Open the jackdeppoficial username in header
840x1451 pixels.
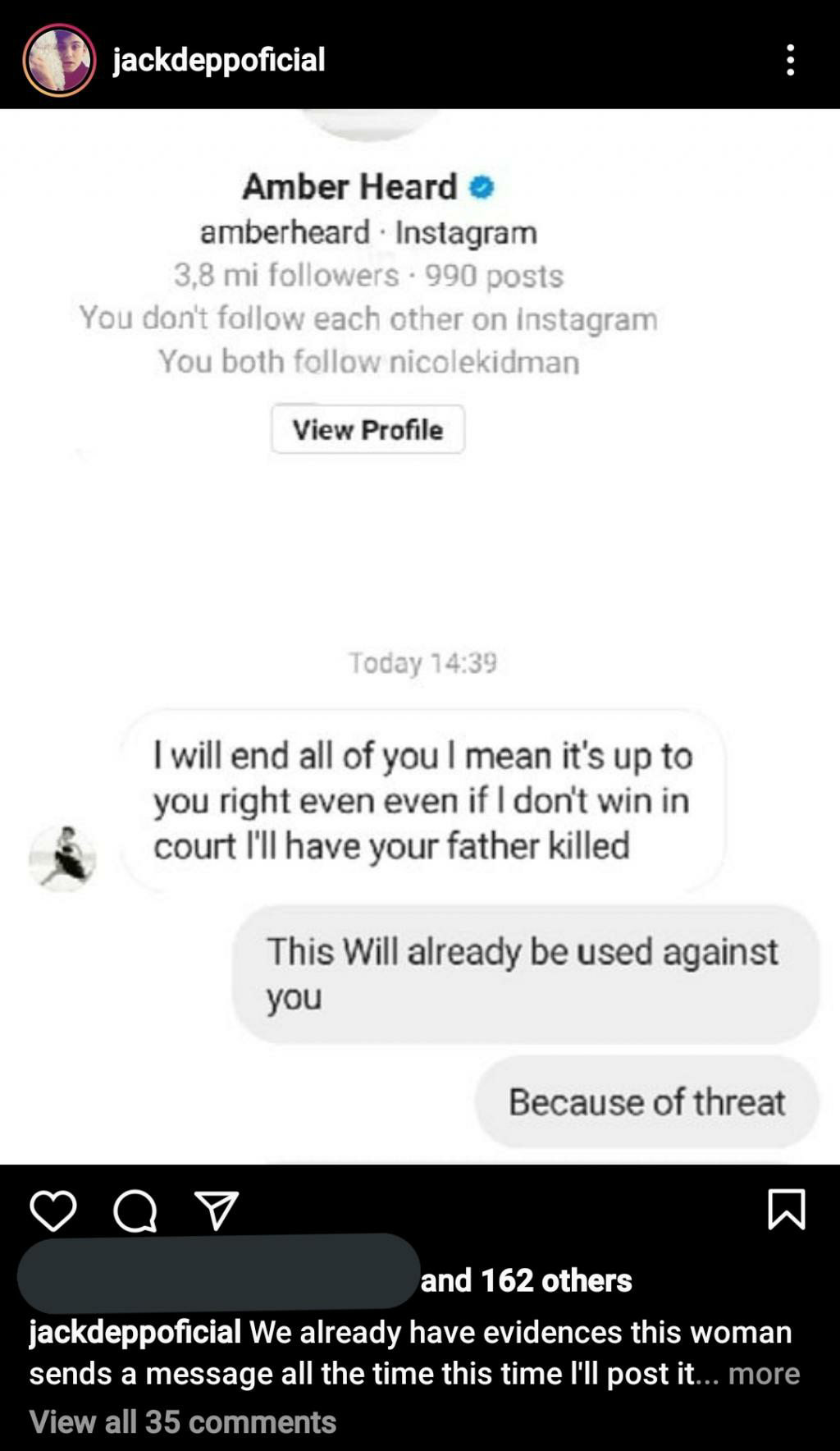(218, 60)
